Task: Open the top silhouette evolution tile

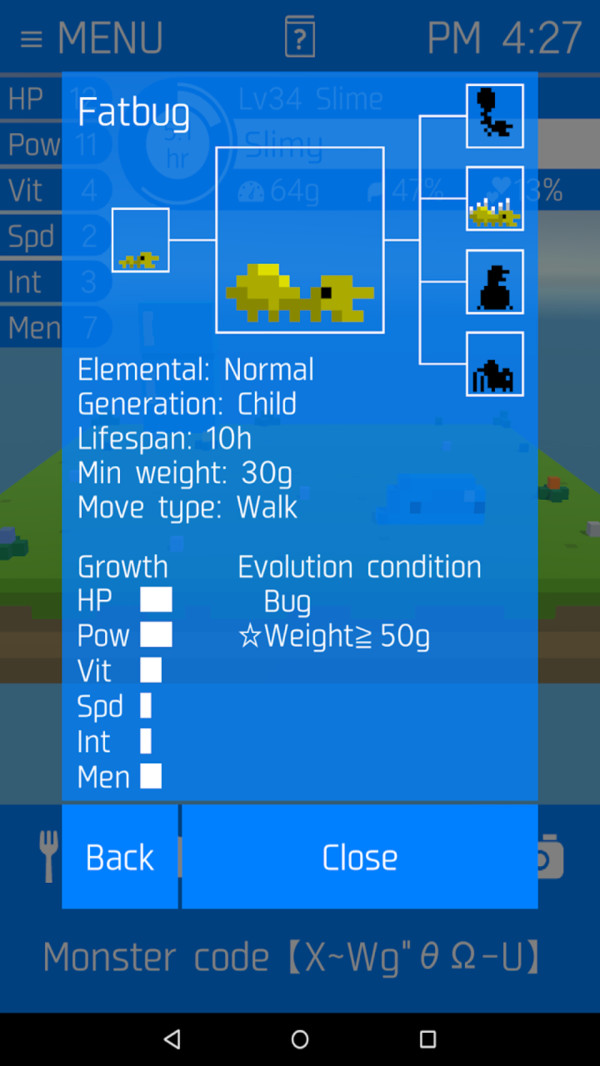Action: (x=495, y=116)
